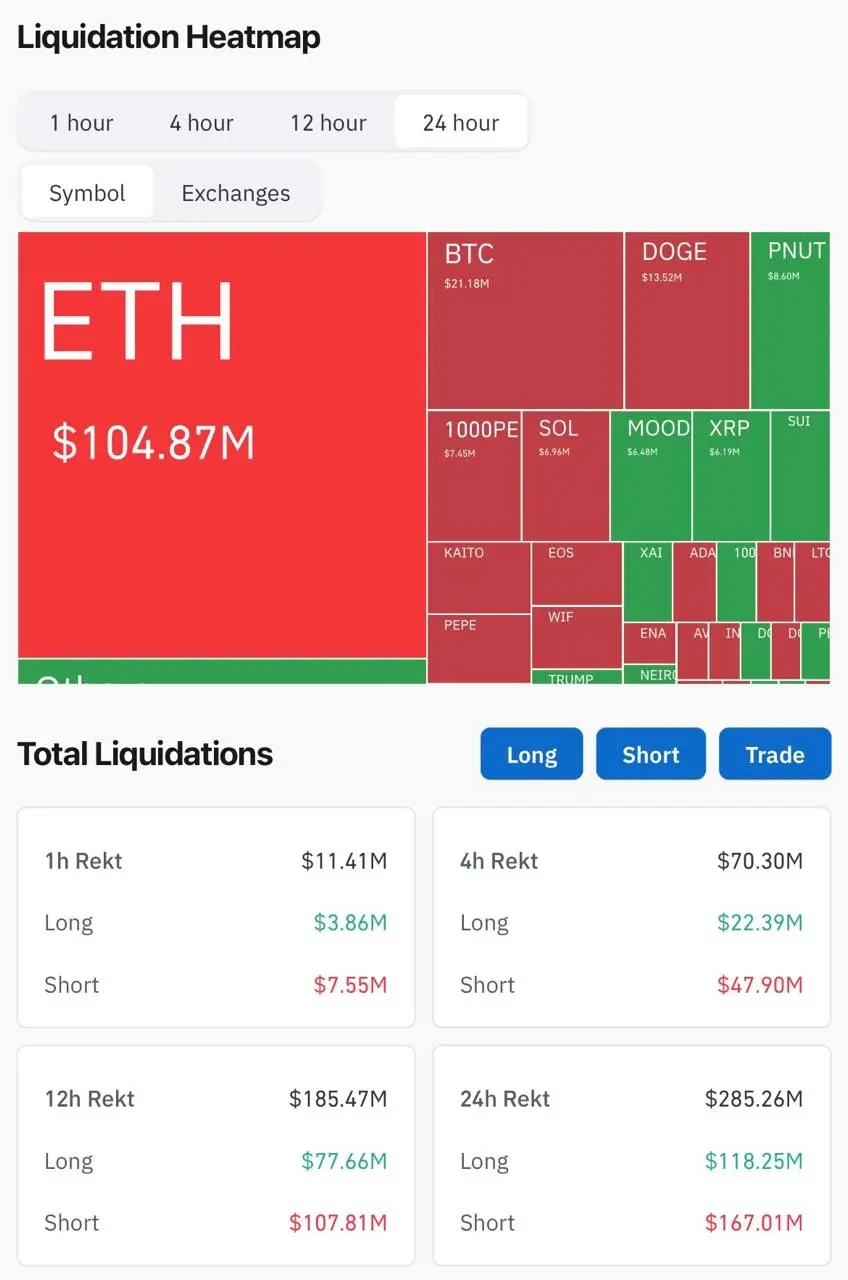Select the BTC heatmap tile
Screen dimensions: 848x1280
525,320
